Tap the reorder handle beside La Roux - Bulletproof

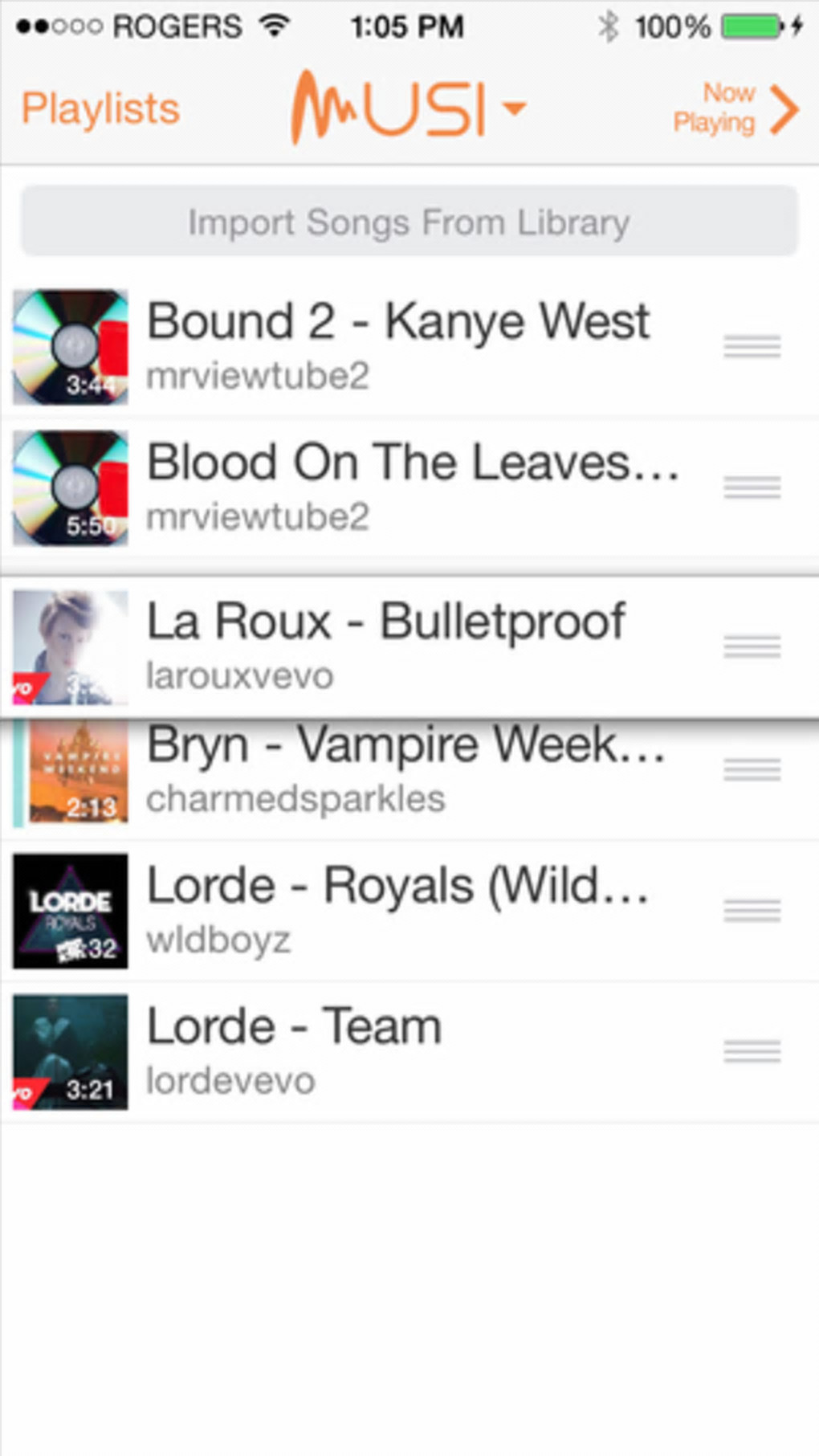coord(752,646)
